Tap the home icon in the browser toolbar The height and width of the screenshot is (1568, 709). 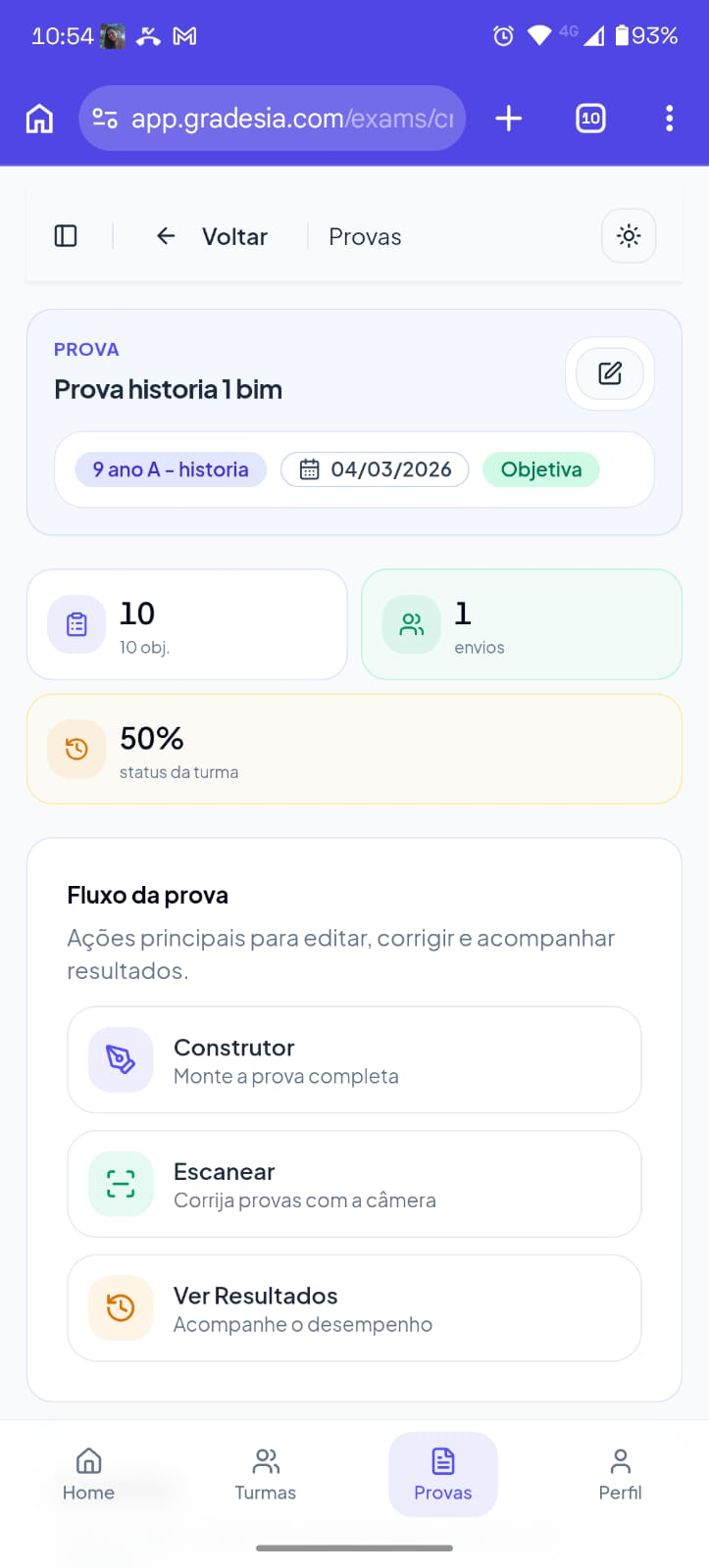(x=38, y=118)
